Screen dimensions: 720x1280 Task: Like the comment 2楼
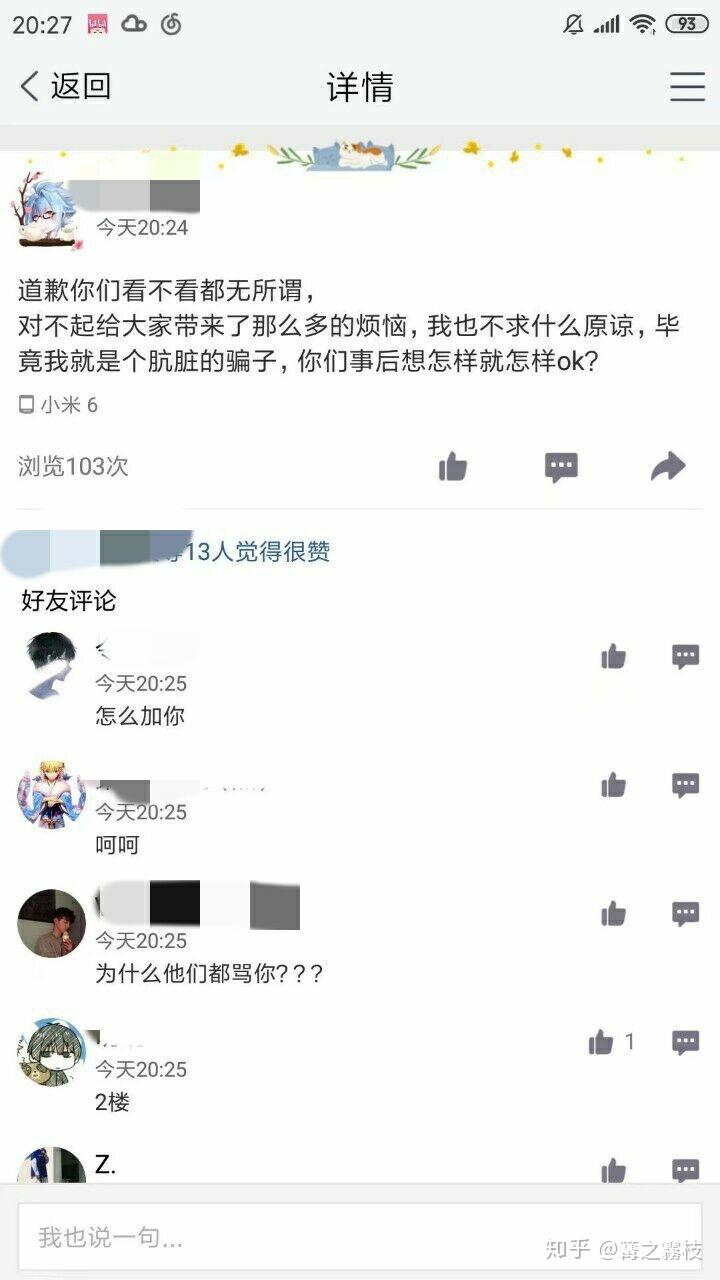(602, 1043)
